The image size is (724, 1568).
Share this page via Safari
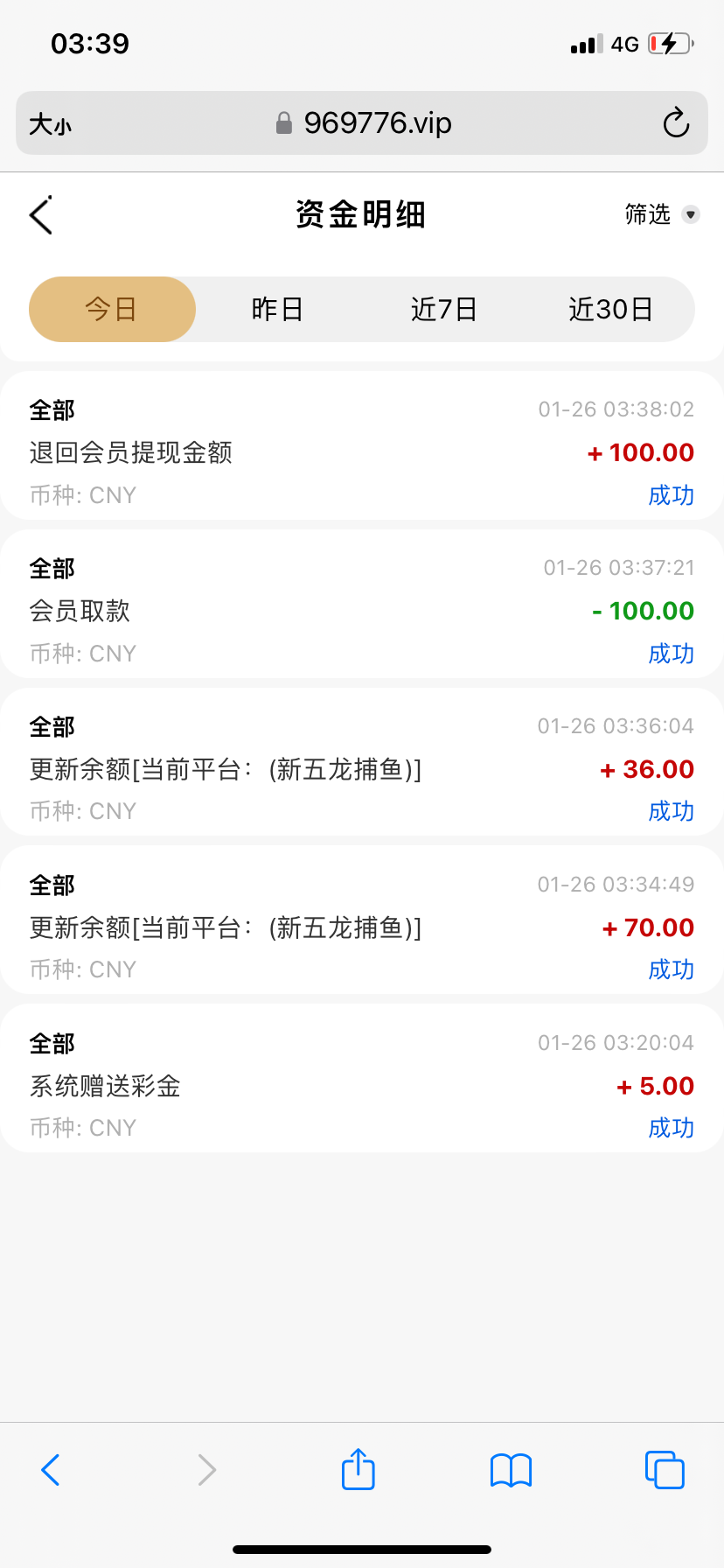click(x=358, y=1469)
